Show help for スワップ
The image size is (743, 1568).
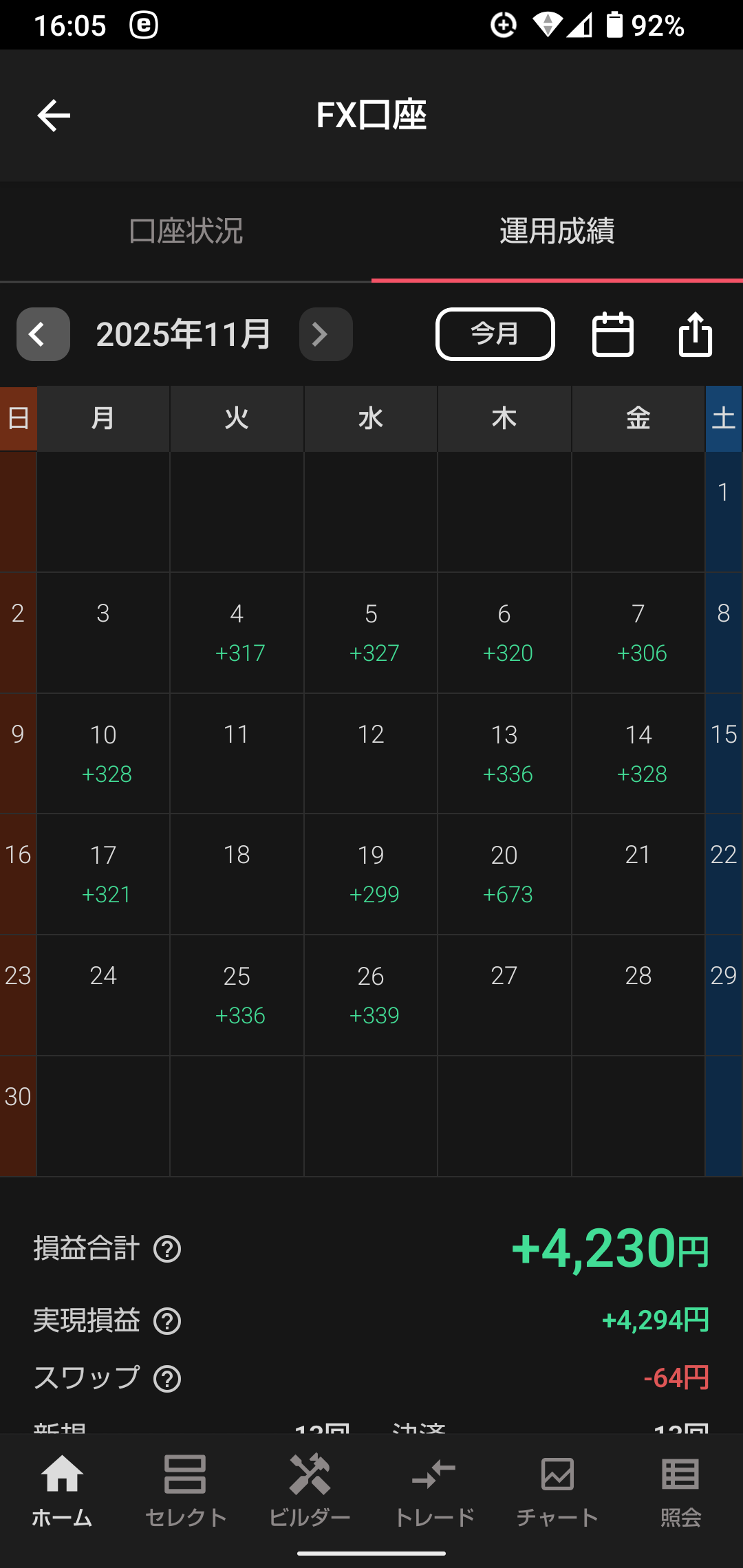[167, 1379]
